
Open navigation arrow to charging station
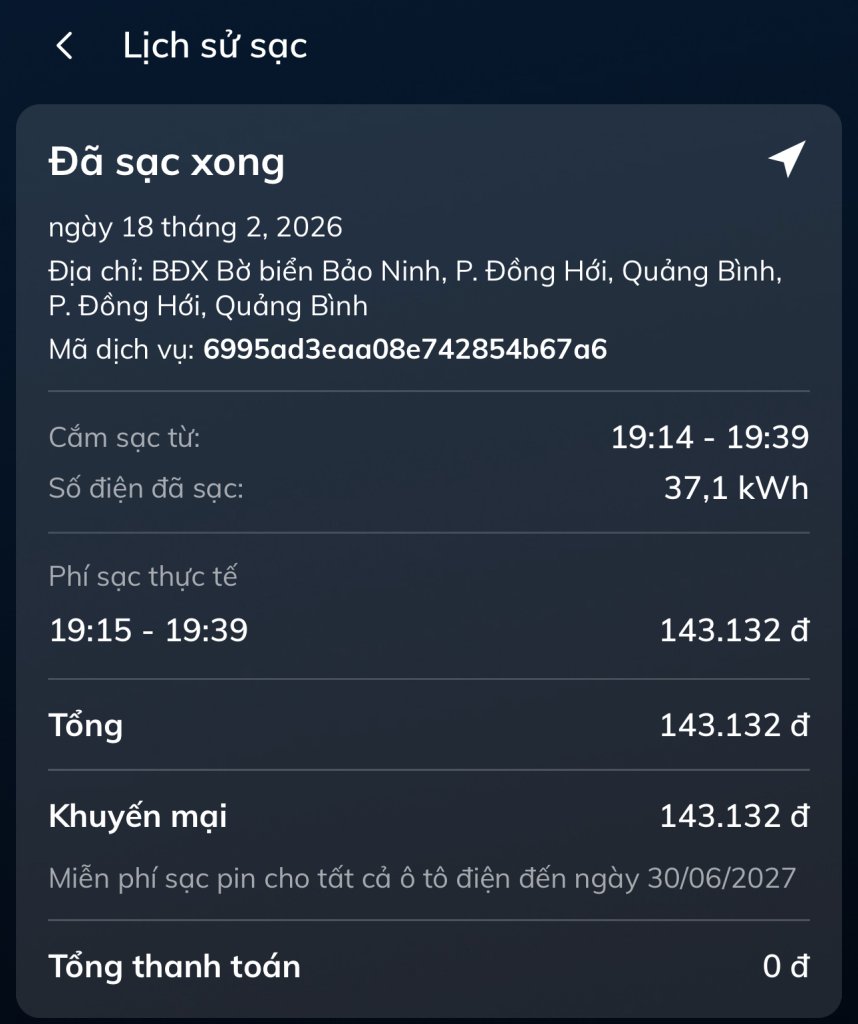786,160
